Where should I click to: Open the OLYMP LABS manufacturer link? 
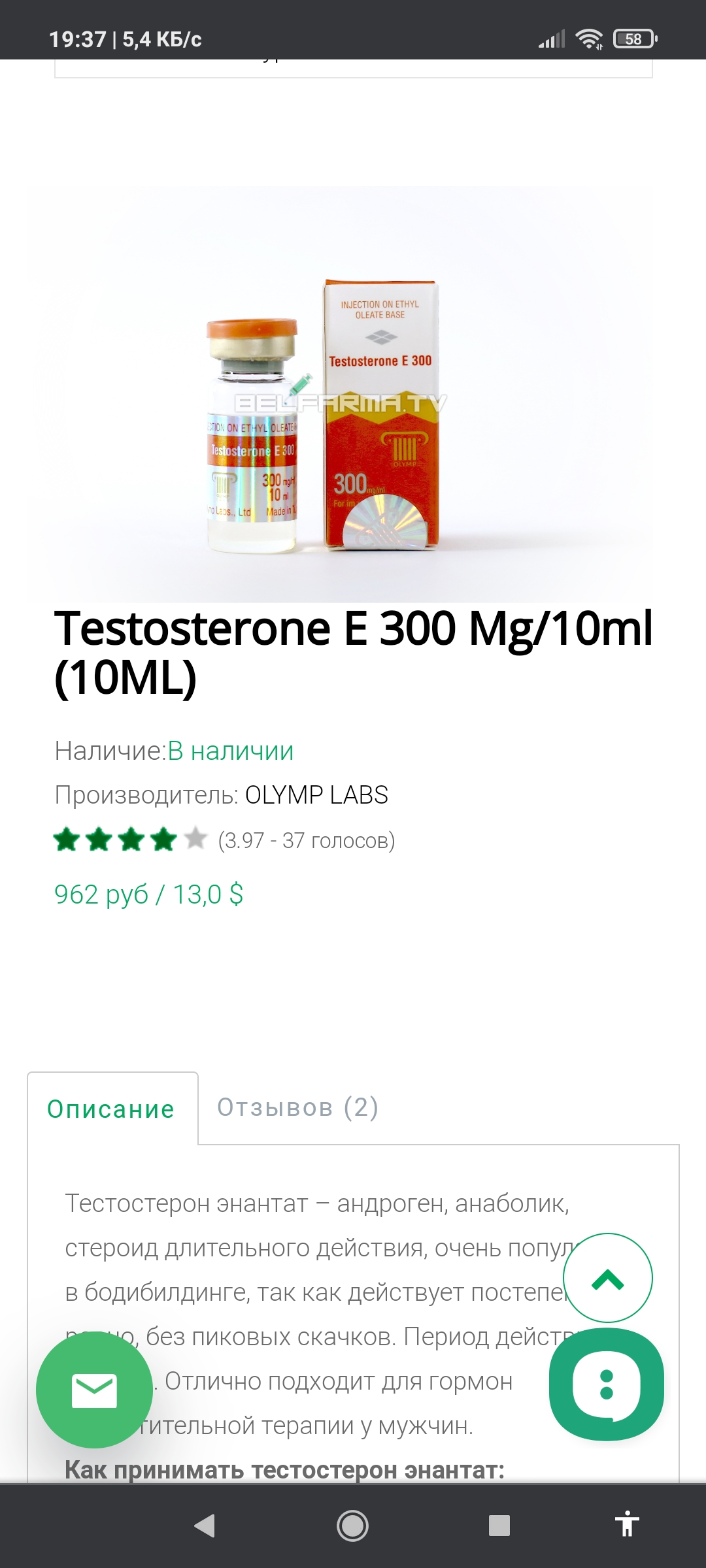tap(316, 796)
